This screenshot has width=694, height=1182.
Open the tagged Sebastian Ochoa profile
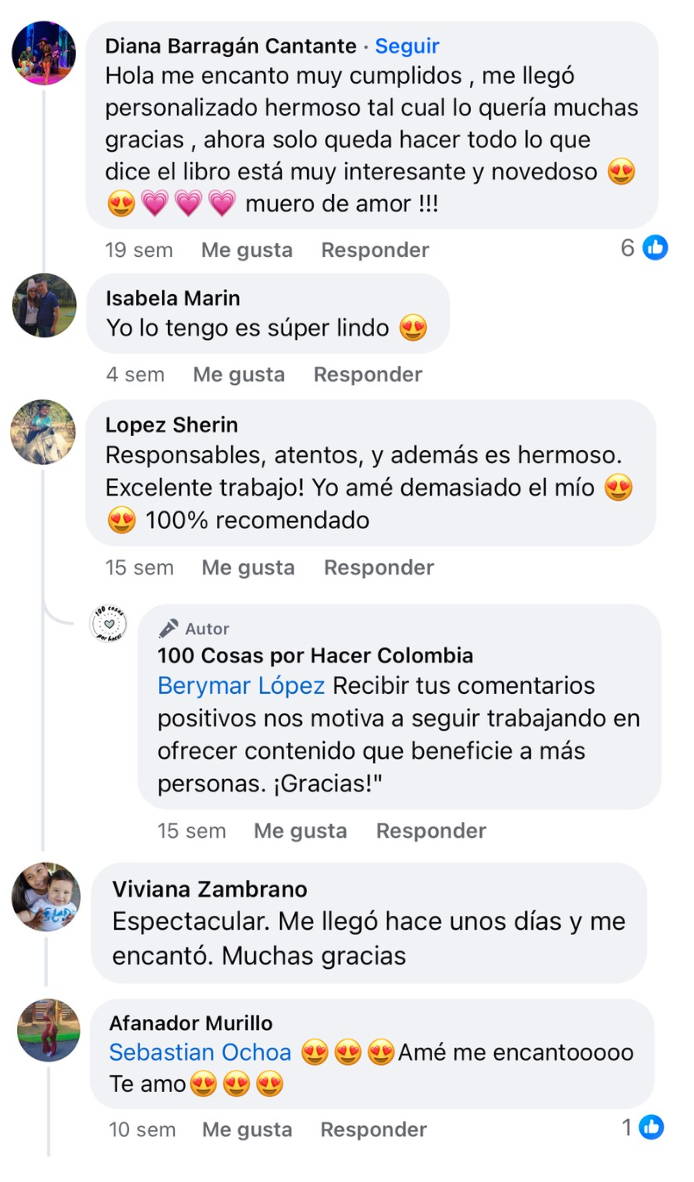[x=200, y=1052]
